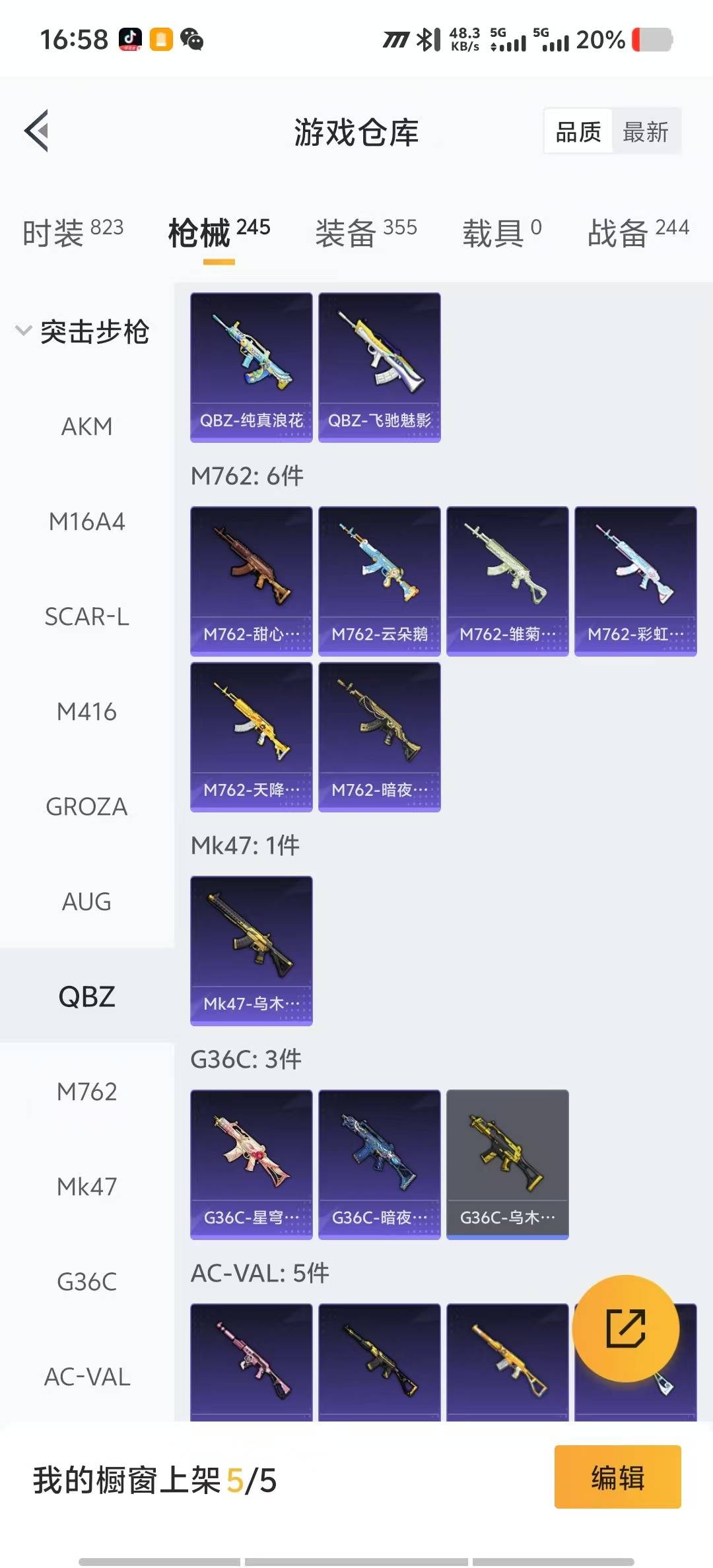
Task: Select M416 in the weapon list
Action: [x=86, y=712]
